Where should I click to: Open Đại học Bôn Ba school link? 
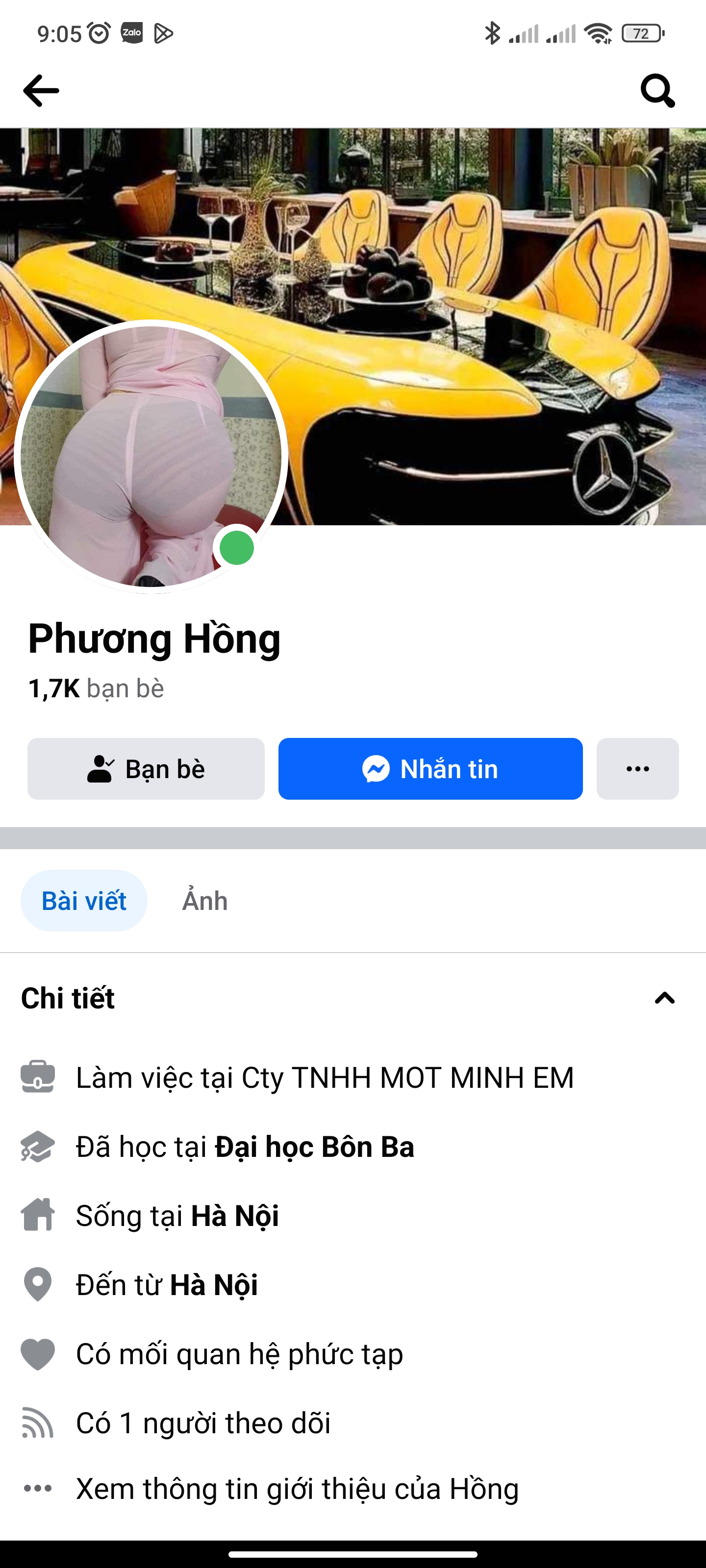pos(314,1147)
